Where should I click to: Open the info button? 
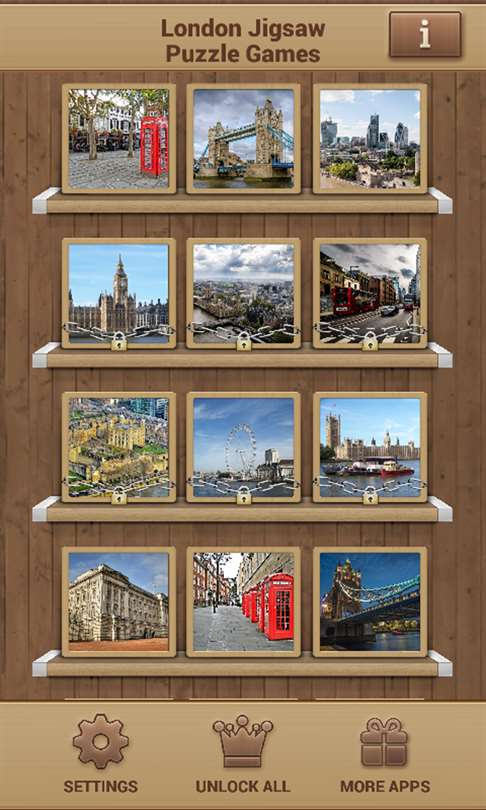click(x=425, y=35)
